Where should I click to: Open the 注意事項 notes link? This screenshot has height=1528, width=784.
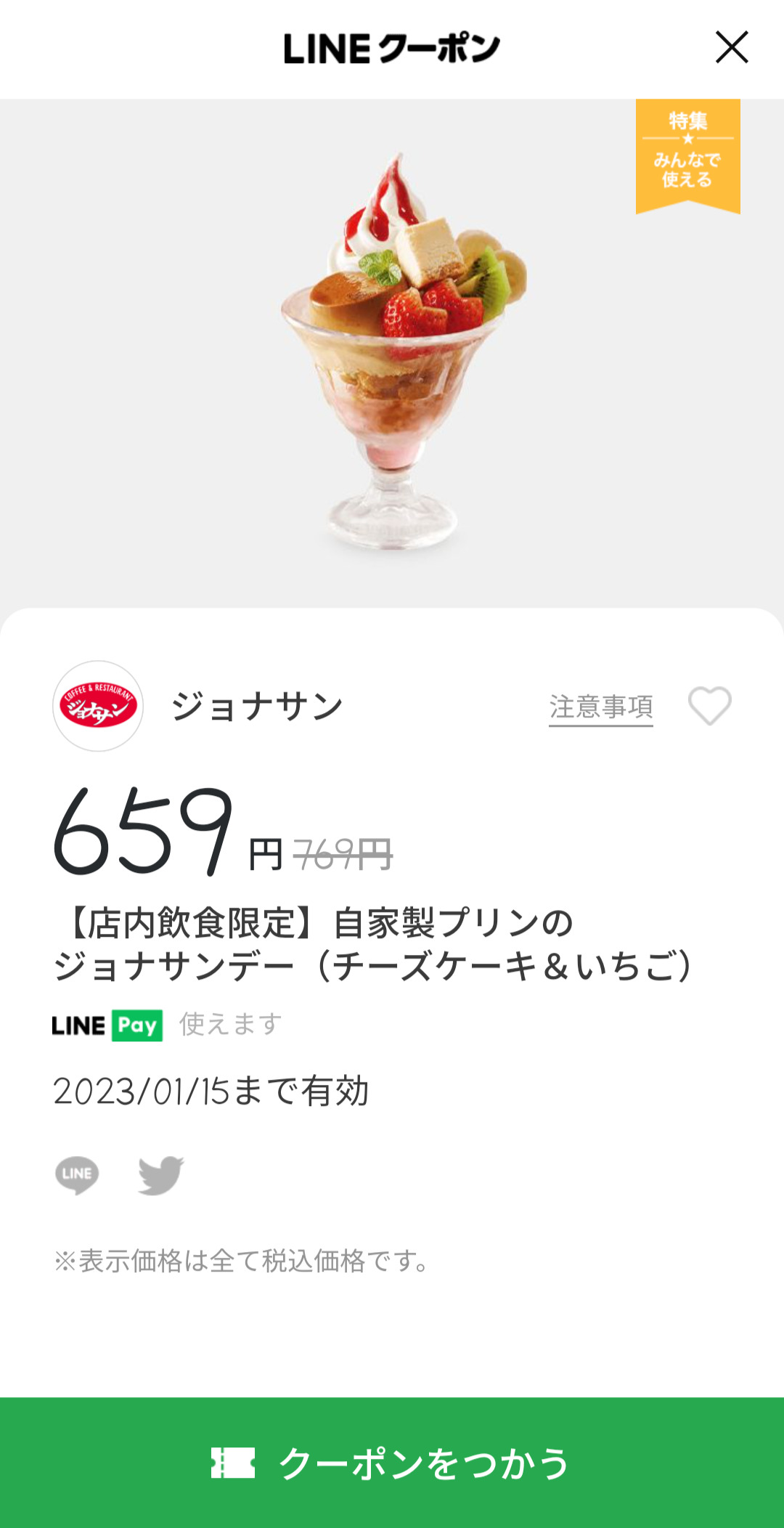point(600,707)
